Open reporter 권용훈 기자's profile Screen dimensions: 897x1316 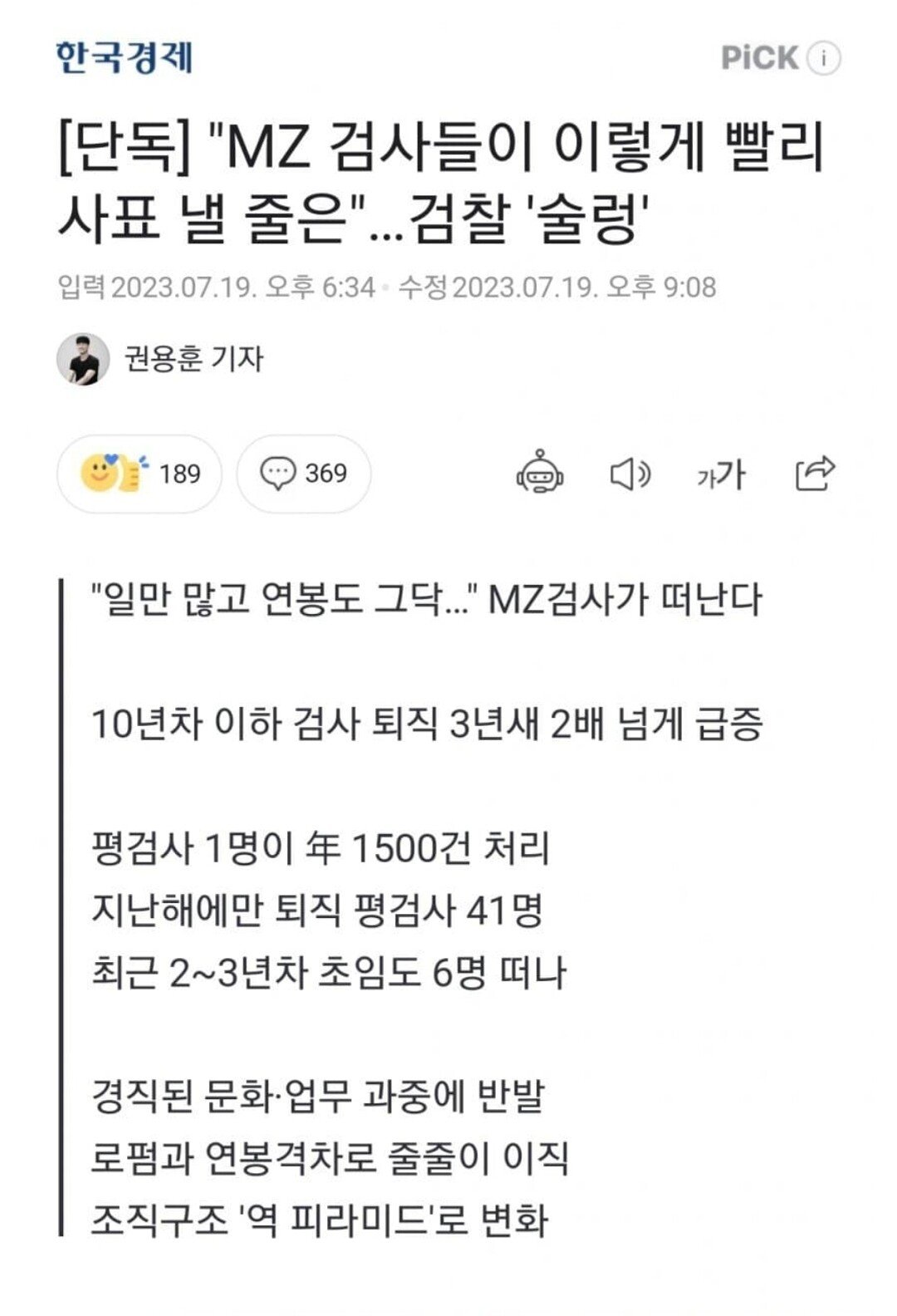pos(193,359)
